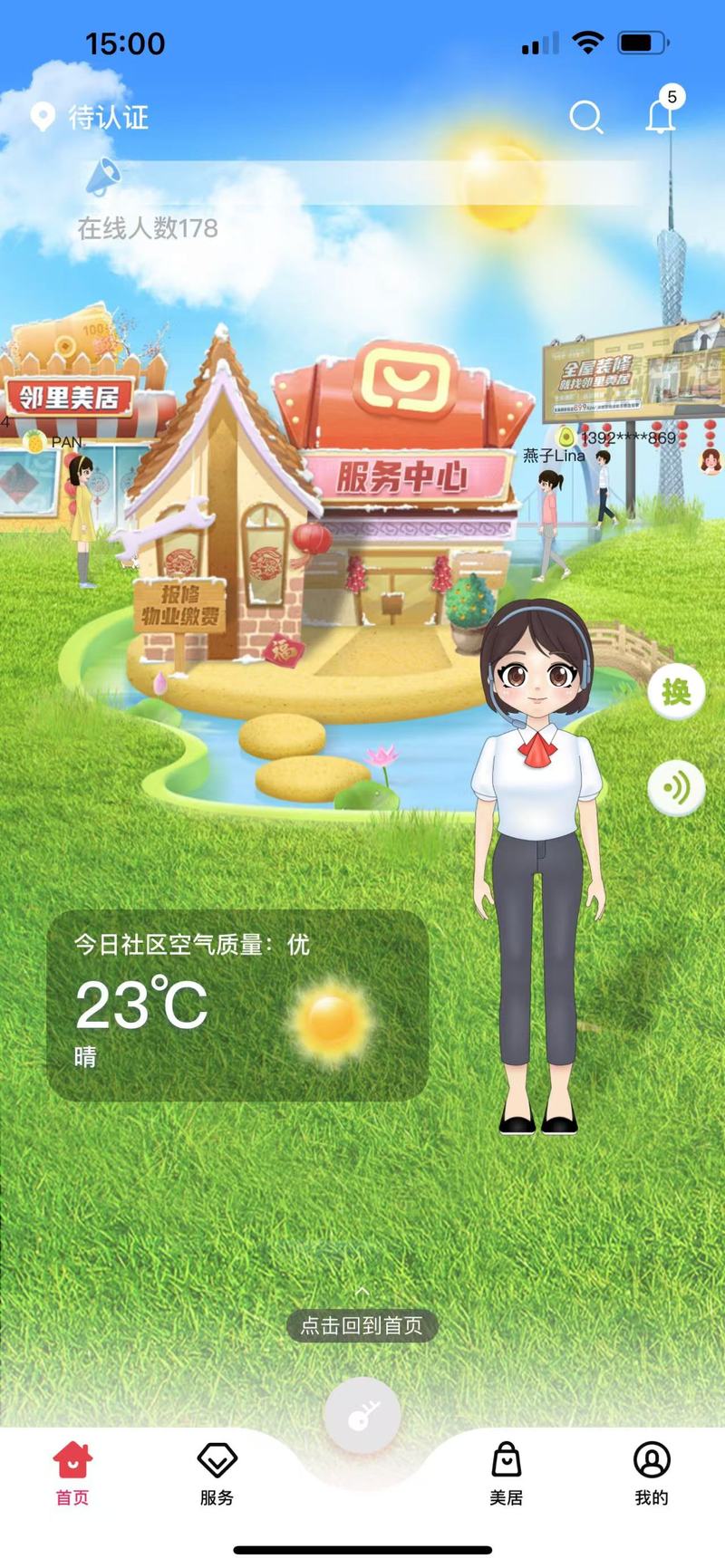Image resolution: width=725 pixels, height=1568 pixels.
Task: Open the 邻里美居 shop
Action: coord(70,397)
